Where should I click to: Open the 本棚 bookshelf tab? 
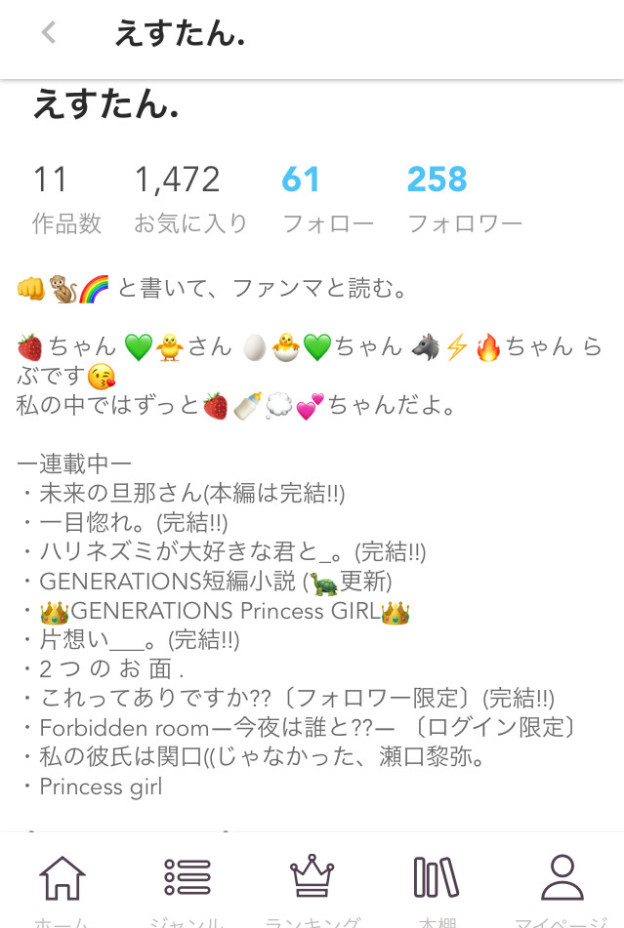(437, 886)
